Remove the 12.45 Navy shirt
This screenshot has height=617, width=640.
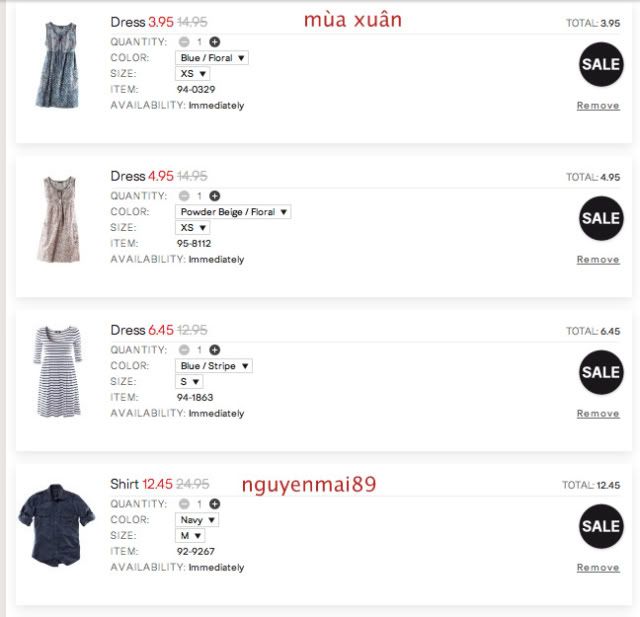[x=598, y=567]
